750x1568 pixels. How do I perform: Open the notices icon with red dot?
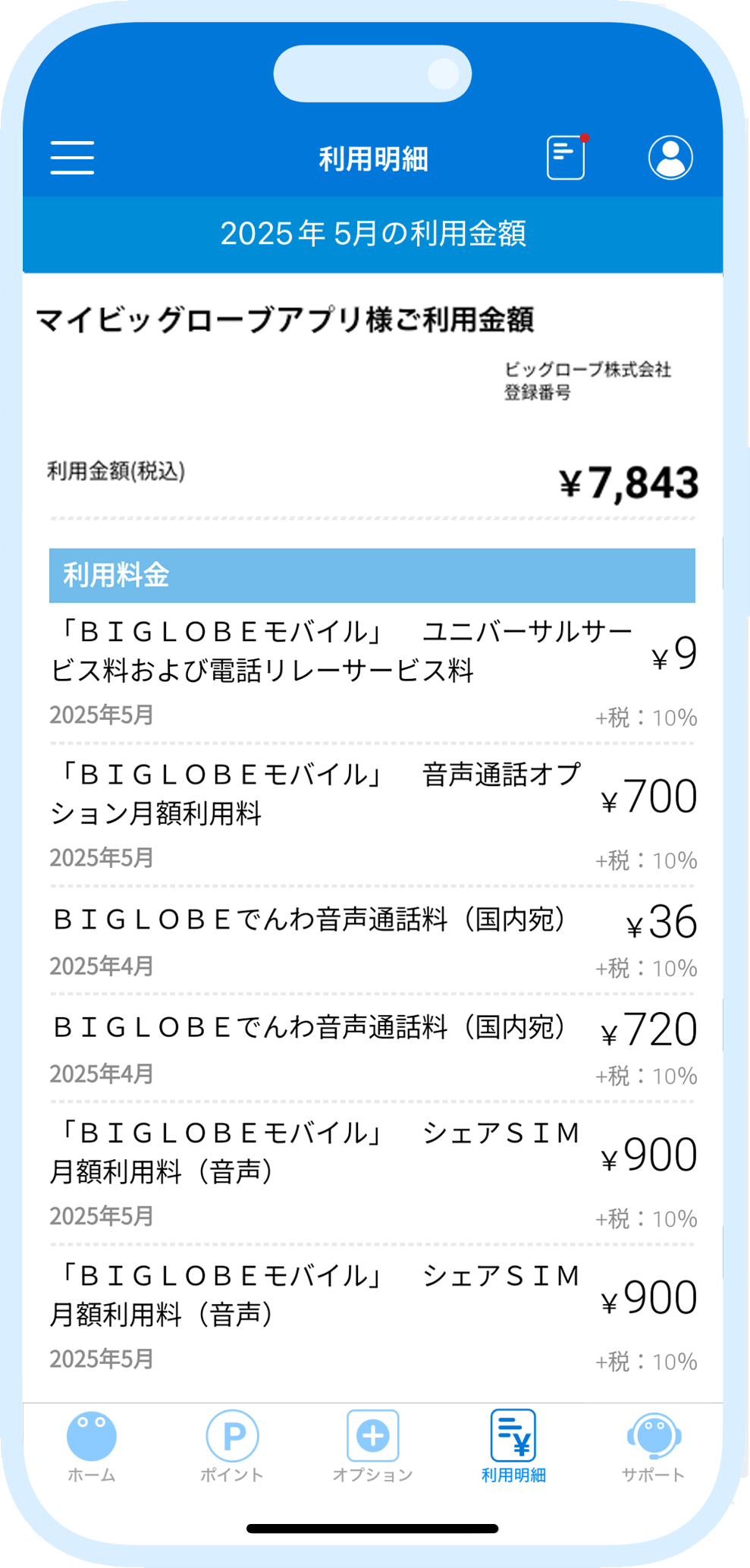567,157
